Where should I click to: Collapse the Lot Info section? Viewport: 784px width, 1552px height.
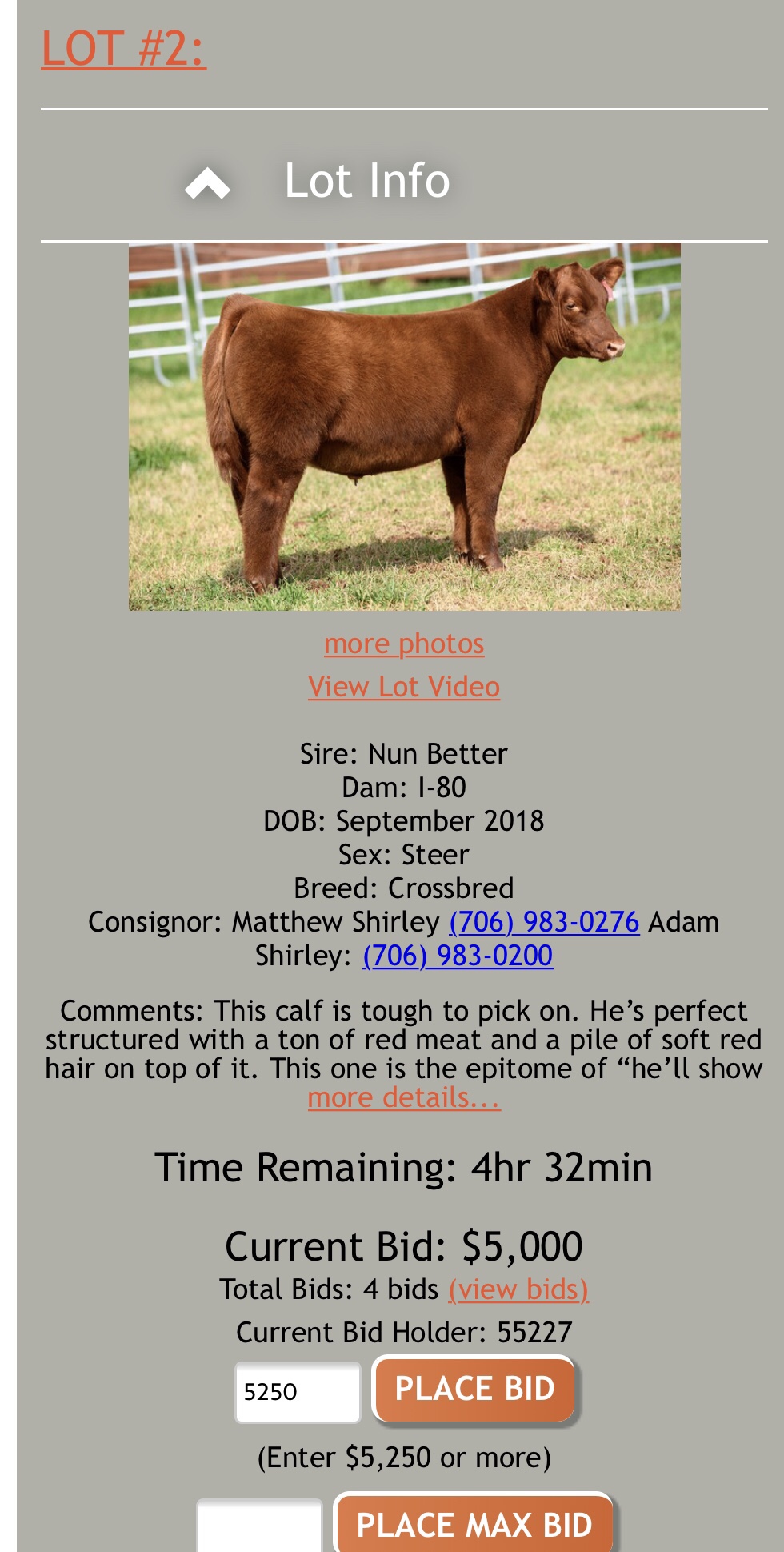click(207, 182)
